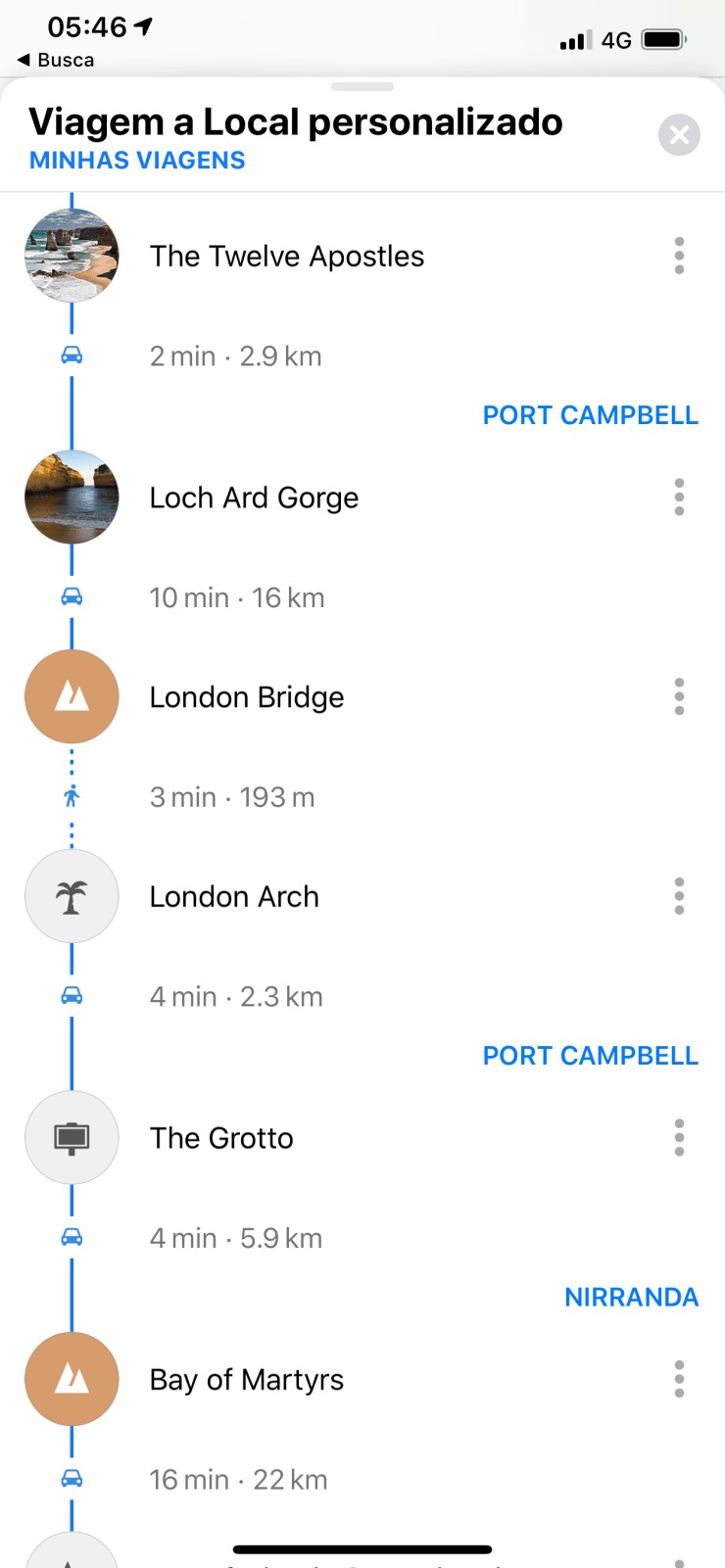Select the London Bridge stop
This screenshot has width=725, height=1568.
(247, 697)
